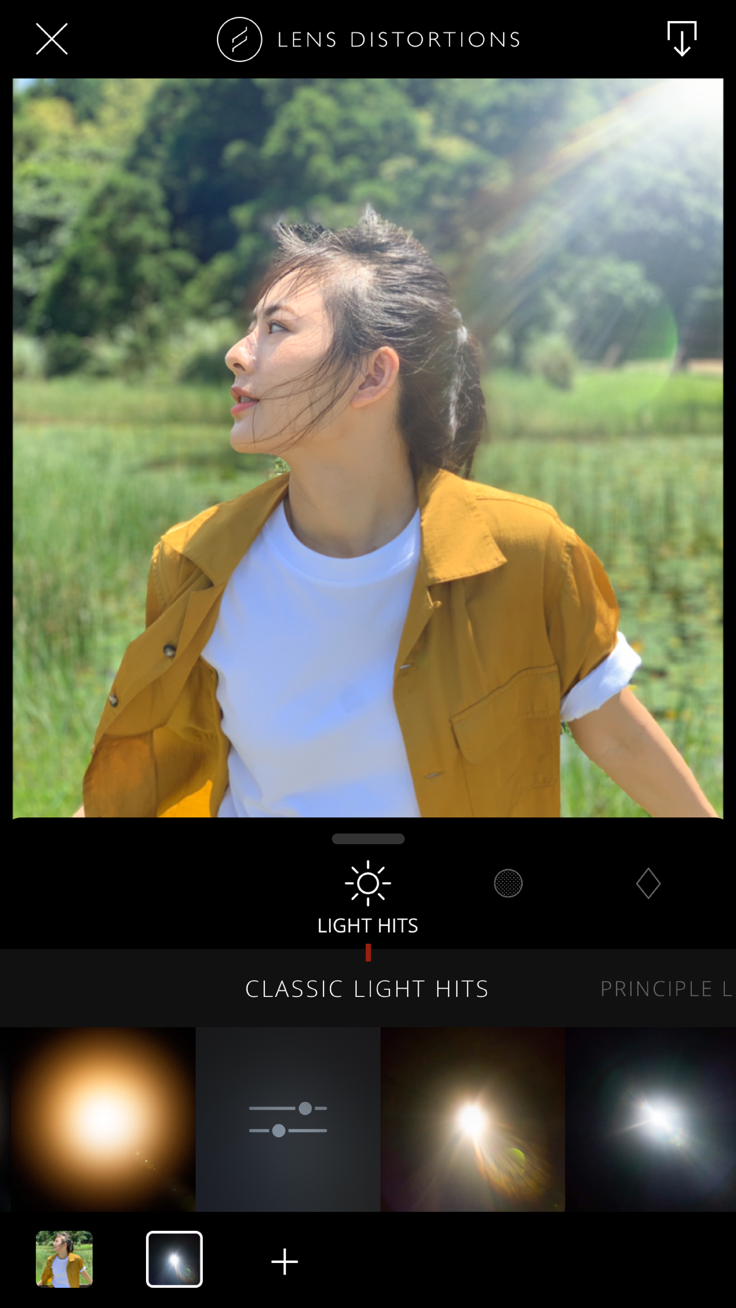Viewport: 736px width, 1308px height.
Task: Add a new layer with plus icon
Action: [285, 1261]
